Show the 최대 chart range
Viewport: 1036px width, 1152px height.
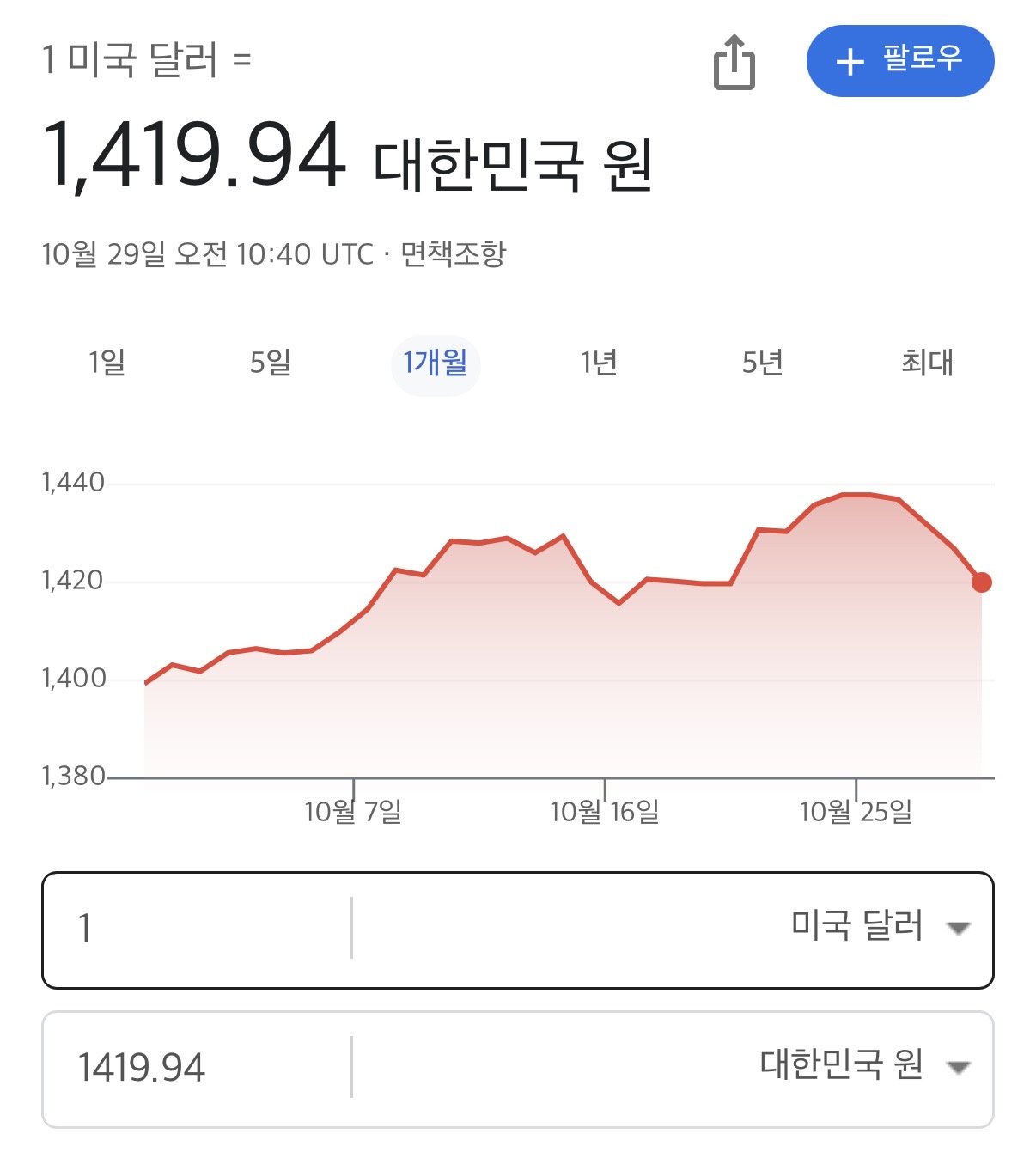click(927, 363)
